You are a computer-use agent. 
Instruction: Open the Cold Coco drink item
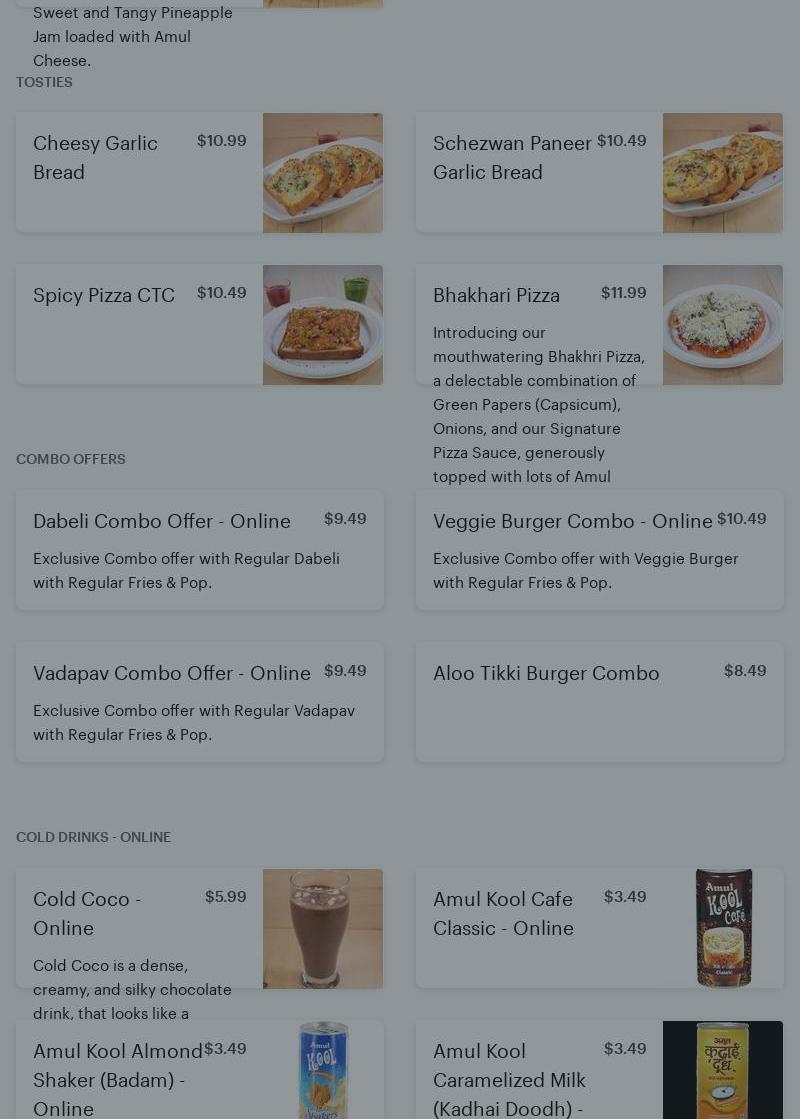click(x=199, y=928)
